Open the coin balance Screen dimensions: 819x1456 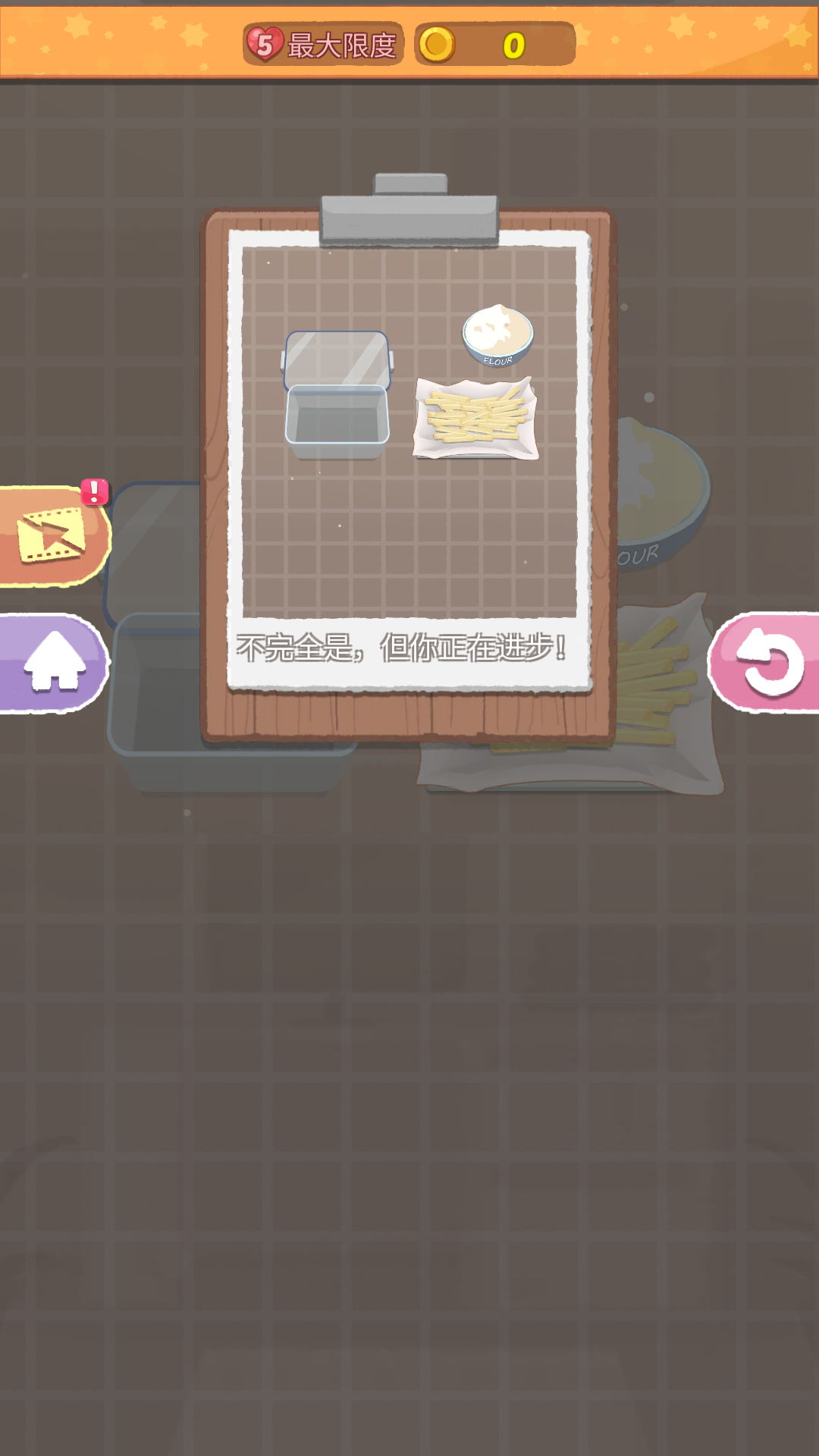point(494,45)
